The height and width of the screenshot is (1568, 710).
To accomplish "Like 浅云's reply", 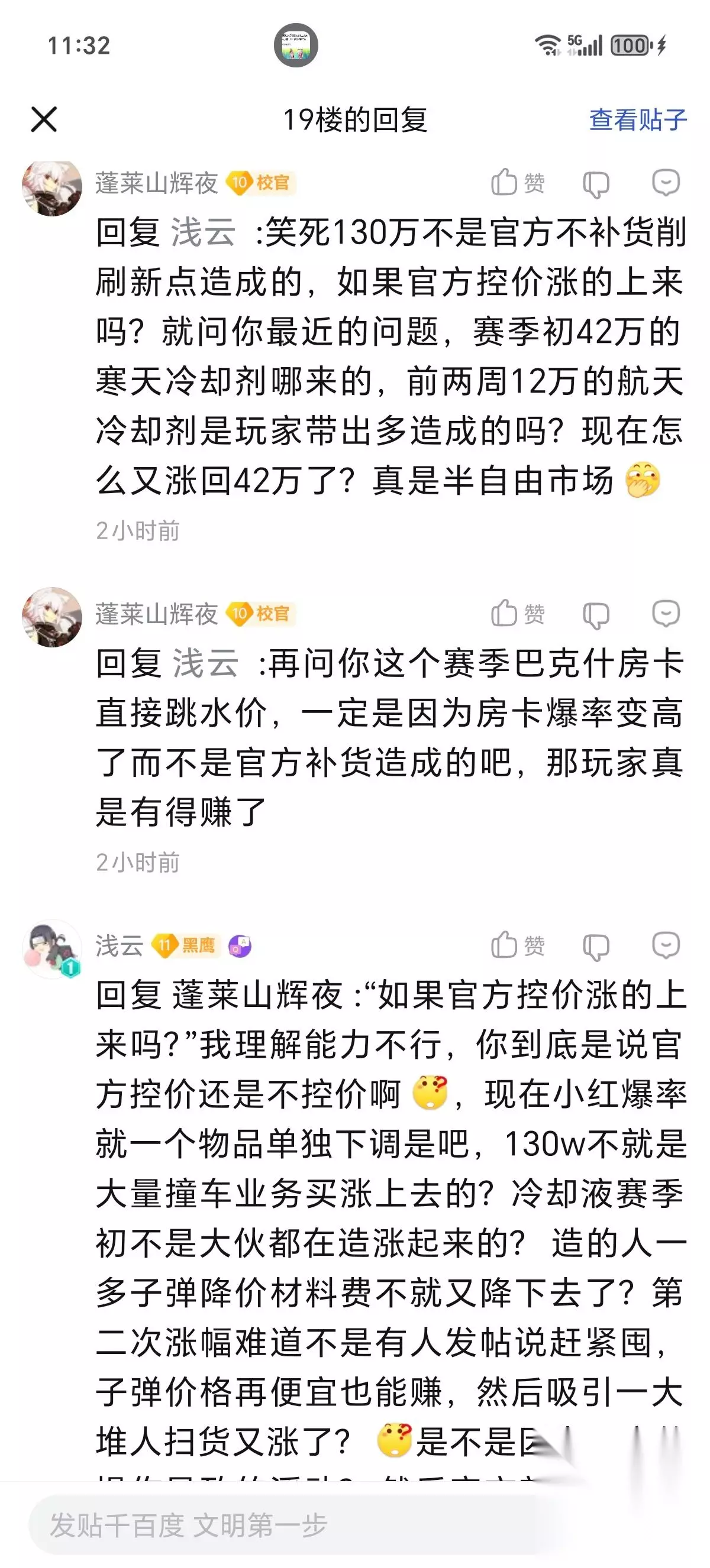I will click(518, 945).
